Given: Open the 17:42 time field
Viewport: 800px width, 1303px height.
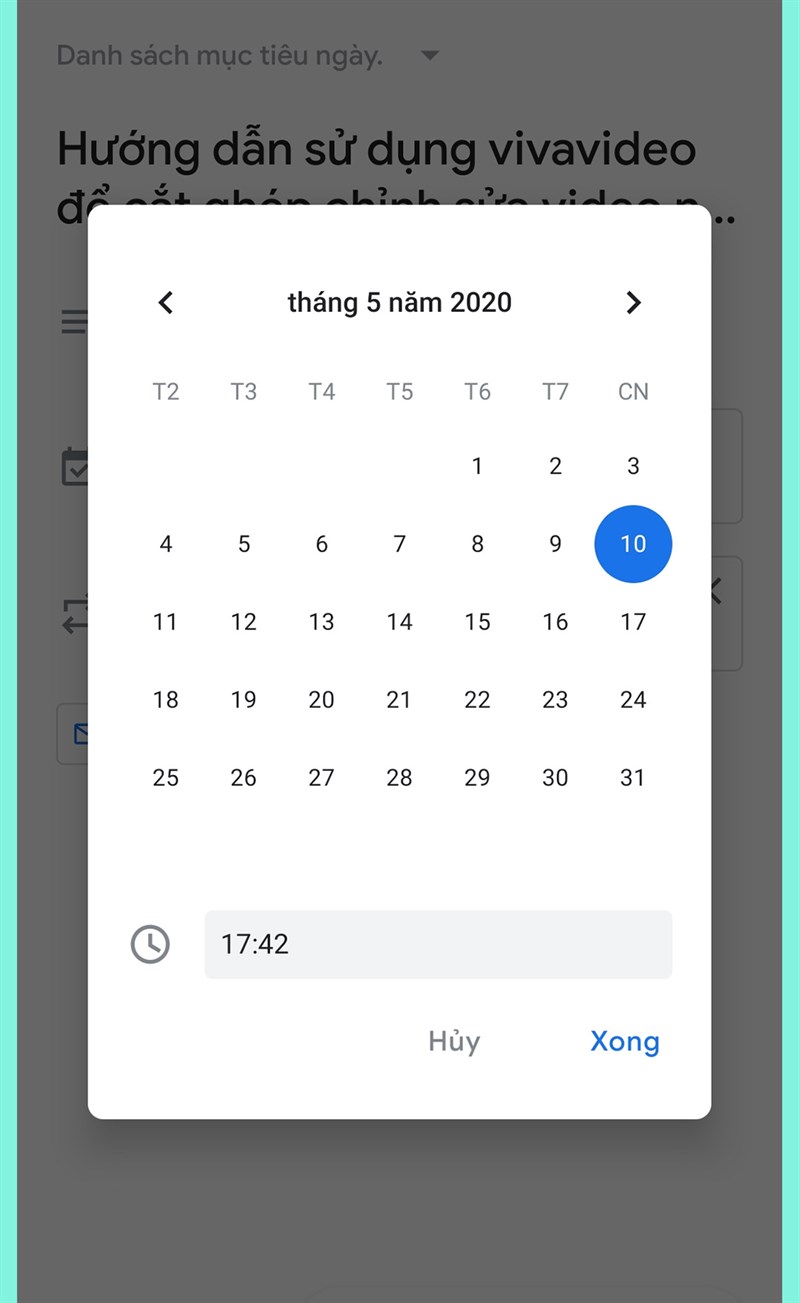Looking at the screenshot, I should pyautogui.click(x=438, y=944).
